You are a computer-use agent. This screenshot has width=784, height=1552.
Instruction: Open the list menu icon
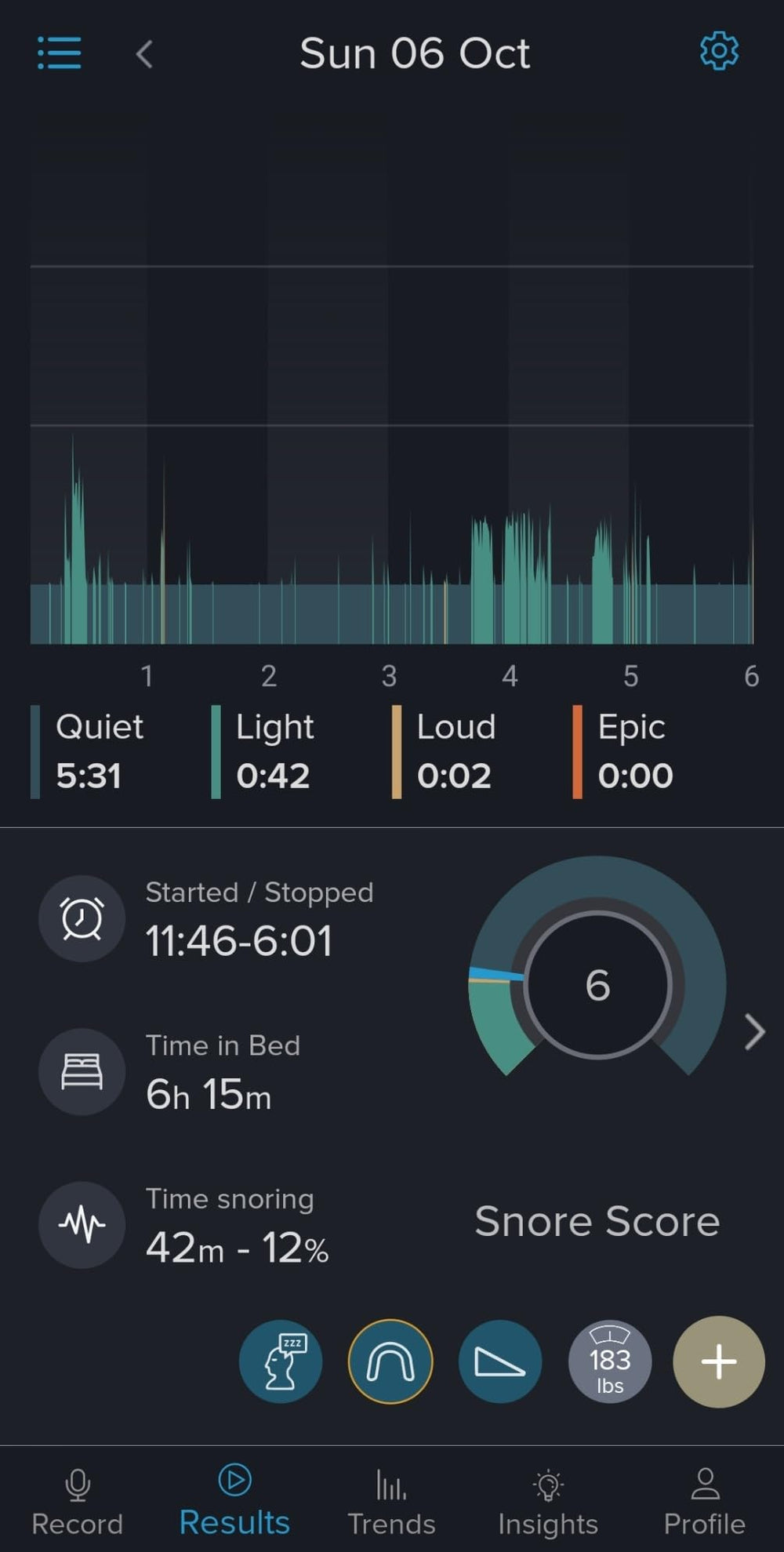tap(60, 53)
